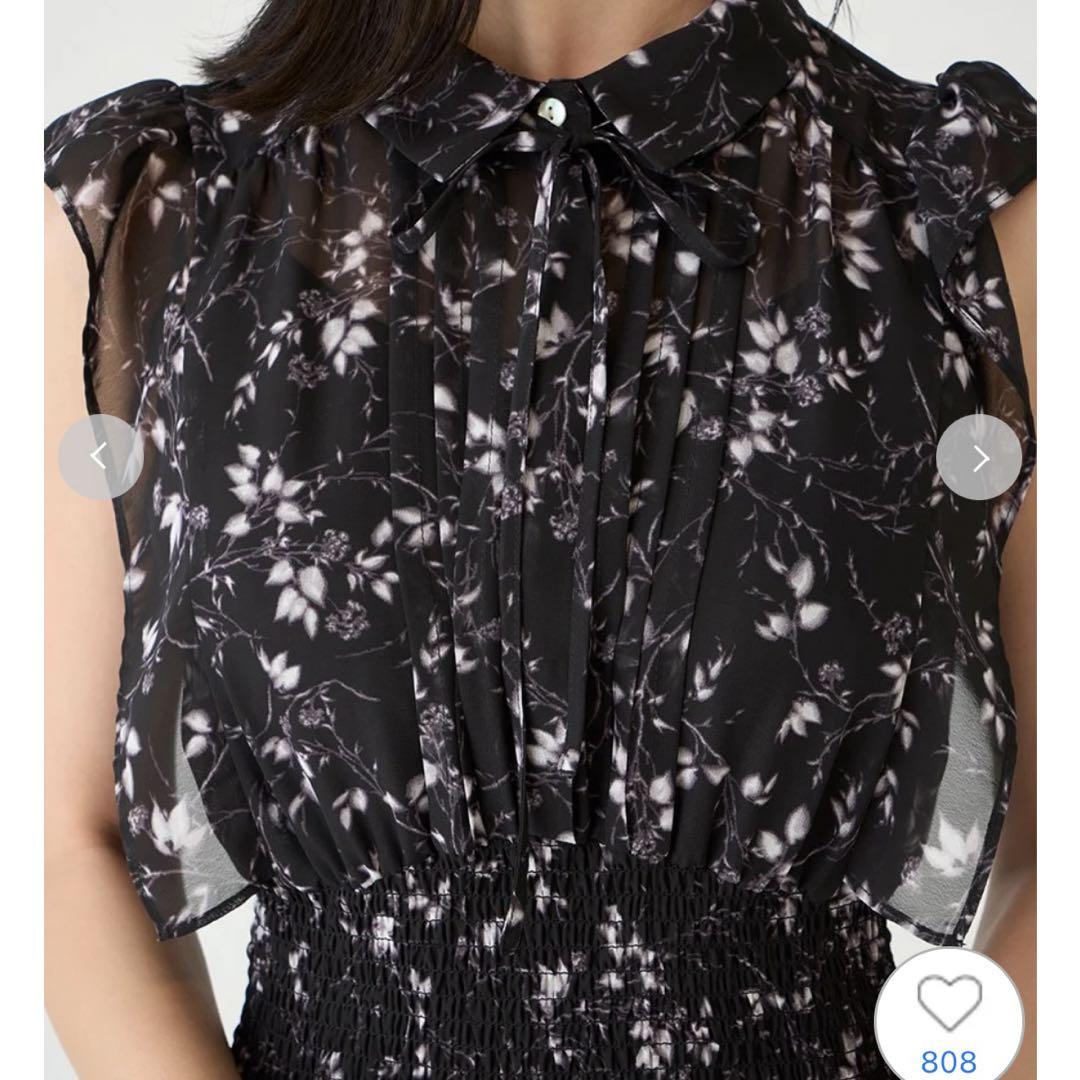The width and height of the screenshot is (1080, 1080).
Task: Go to the previous product photo
Action: click(x=99, y=457)
